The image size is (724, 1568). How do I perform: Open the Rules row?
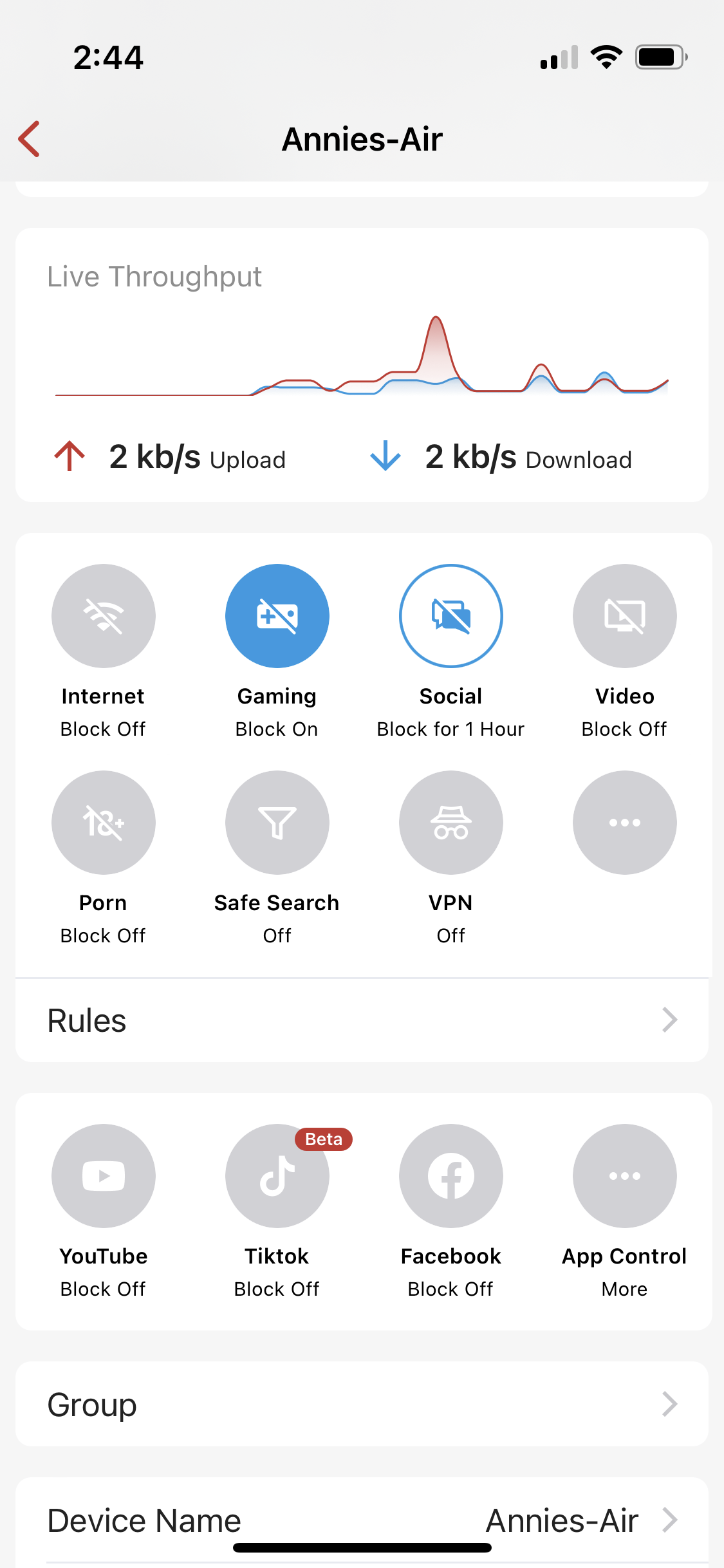[362, 1020]
